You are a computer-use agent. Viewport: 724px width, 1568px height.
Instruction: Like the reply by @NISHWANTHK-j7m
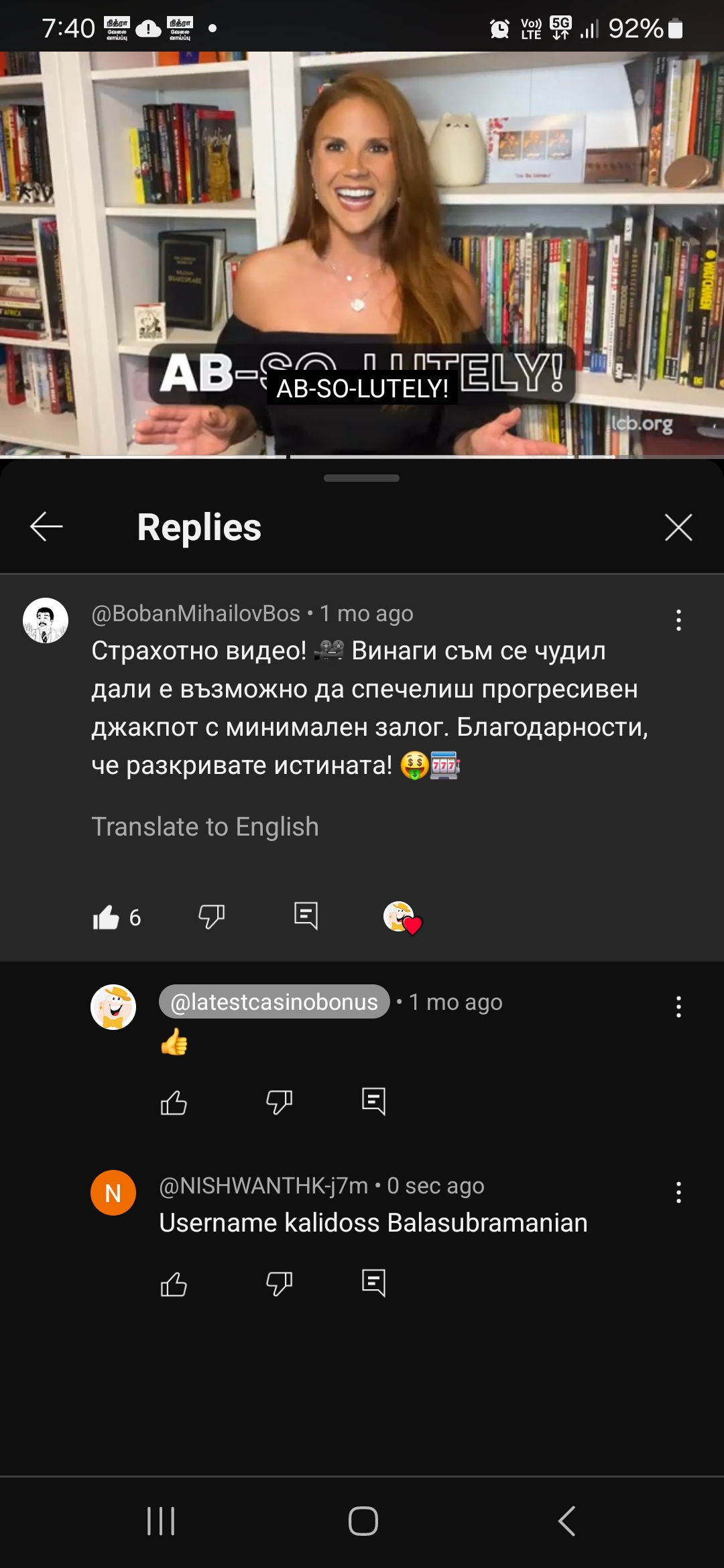[x=174, y=1284]
